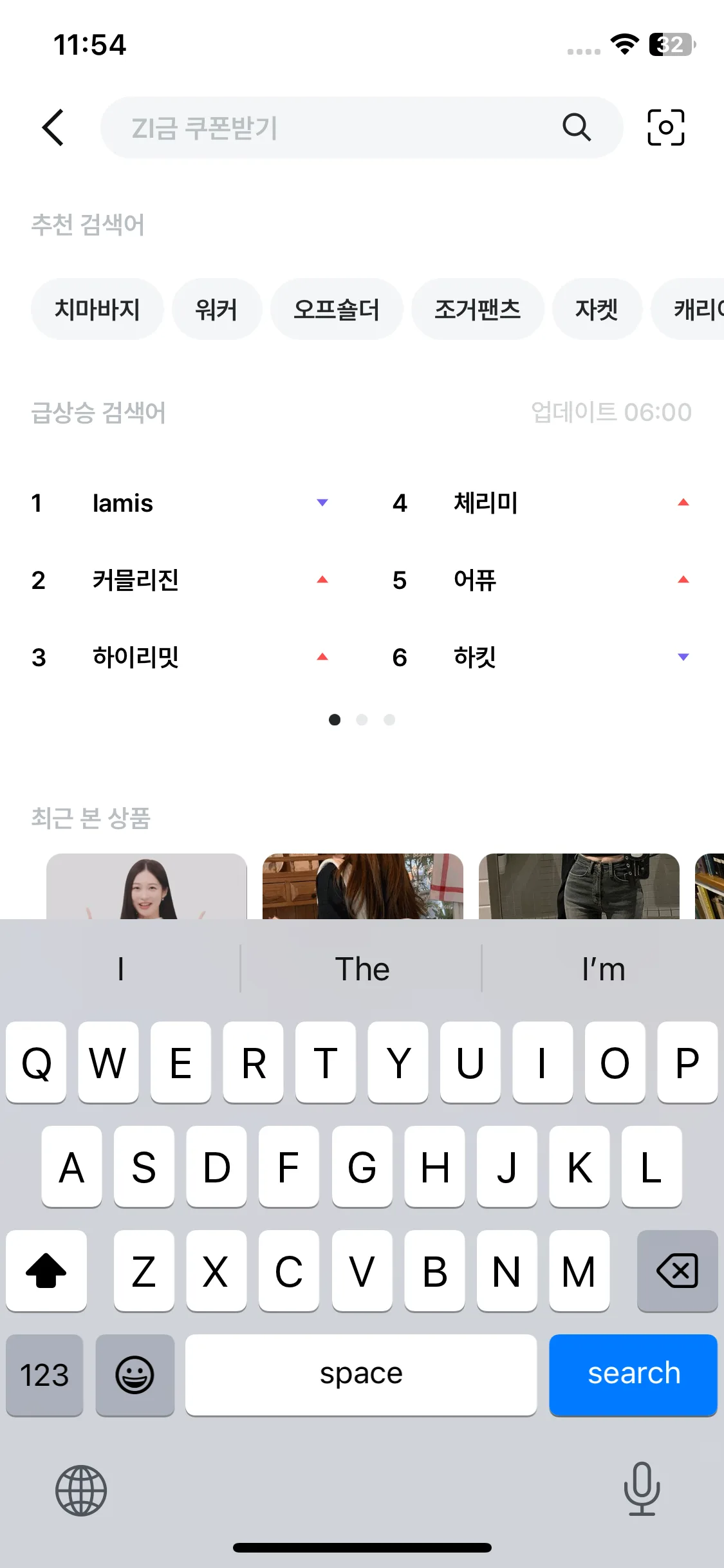Open the camera image search icon

coord(665,127)
